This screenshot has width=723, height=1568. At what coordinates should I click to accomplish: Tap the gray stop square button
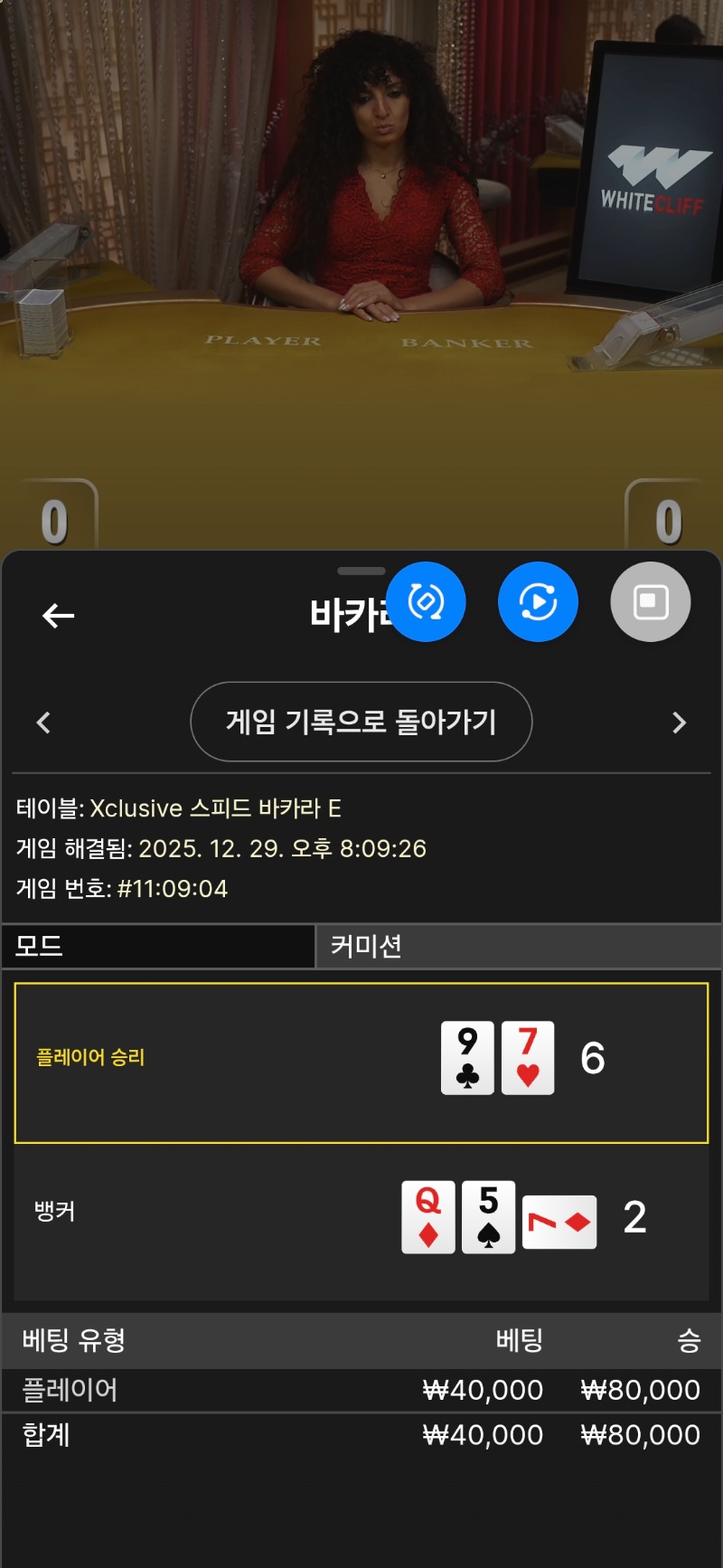(x=651, y=602)
